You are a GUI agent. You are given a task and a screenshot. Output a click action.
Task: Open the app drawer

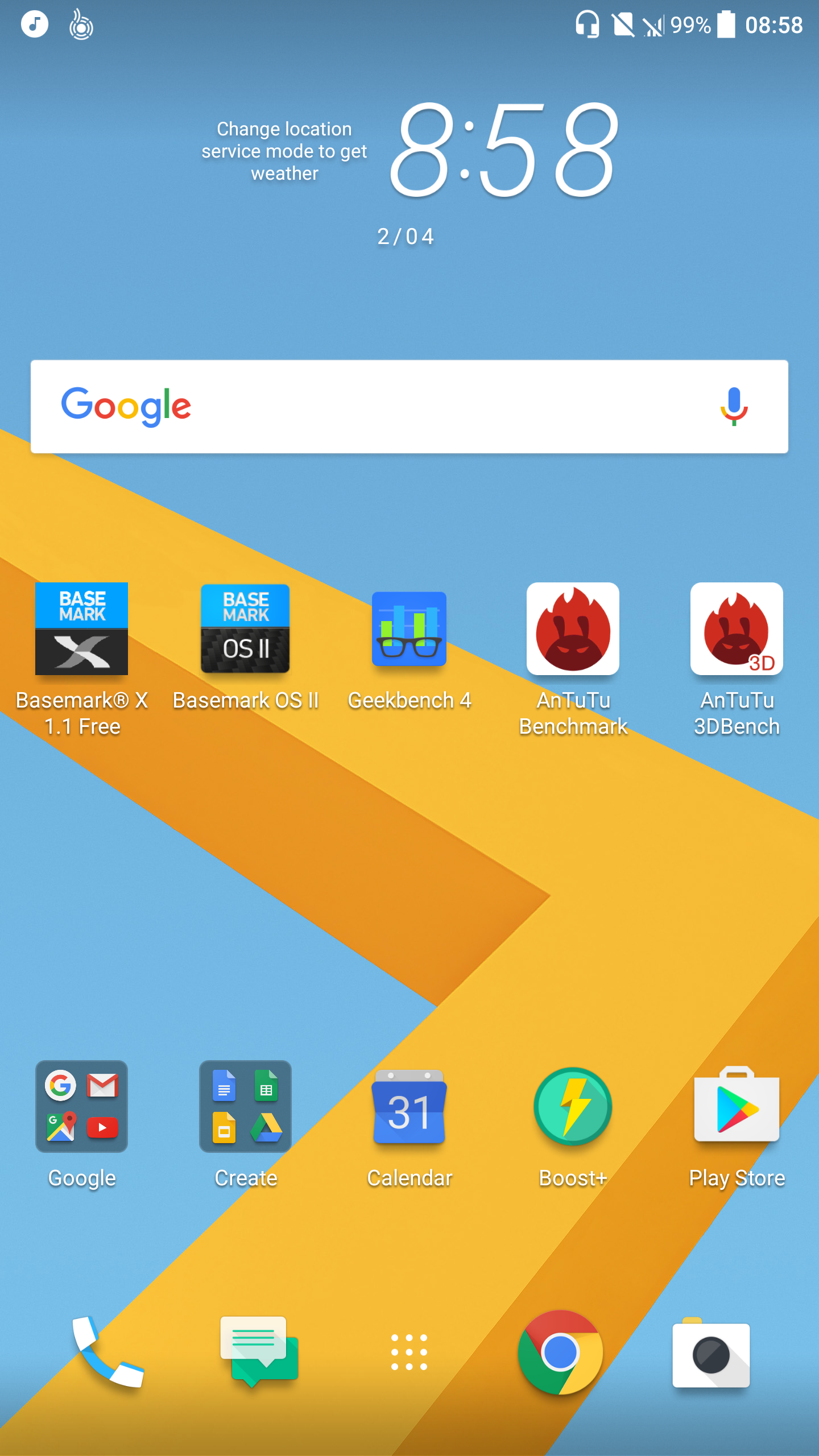pos(409,1351)
